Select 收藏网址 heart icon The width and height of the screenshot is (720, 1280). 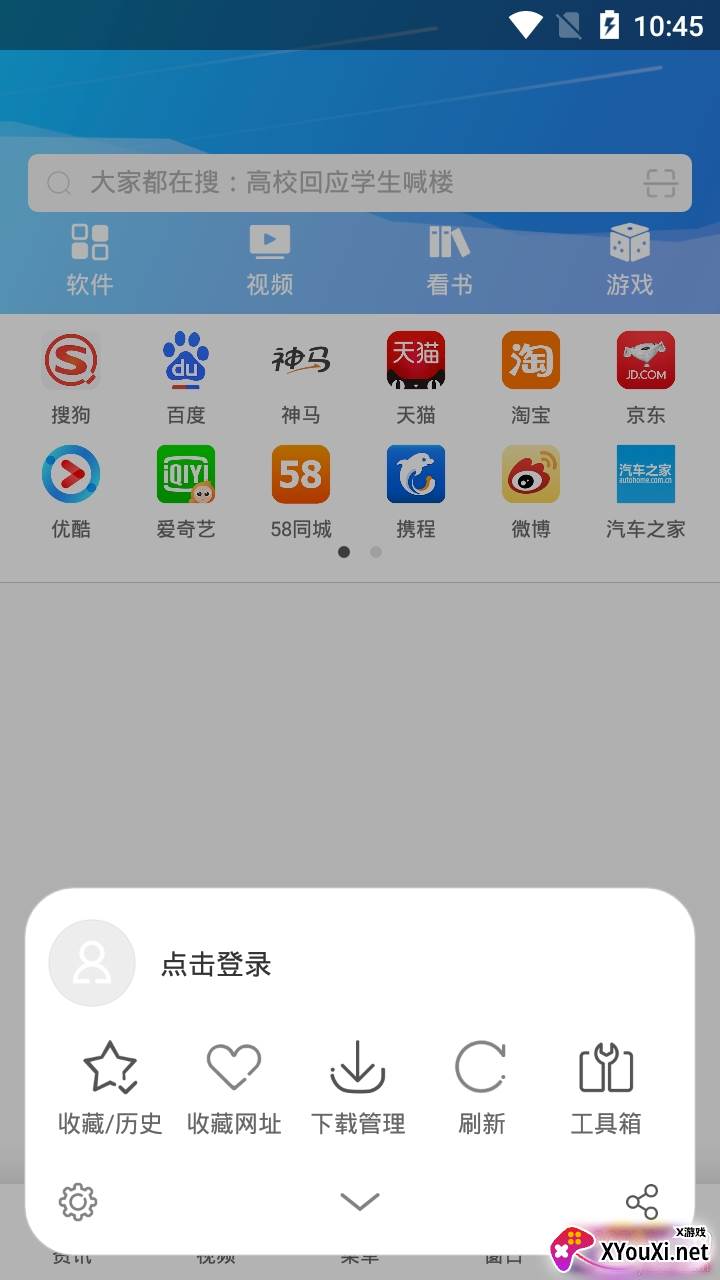pyautogui.click(x=234, y=1087)
